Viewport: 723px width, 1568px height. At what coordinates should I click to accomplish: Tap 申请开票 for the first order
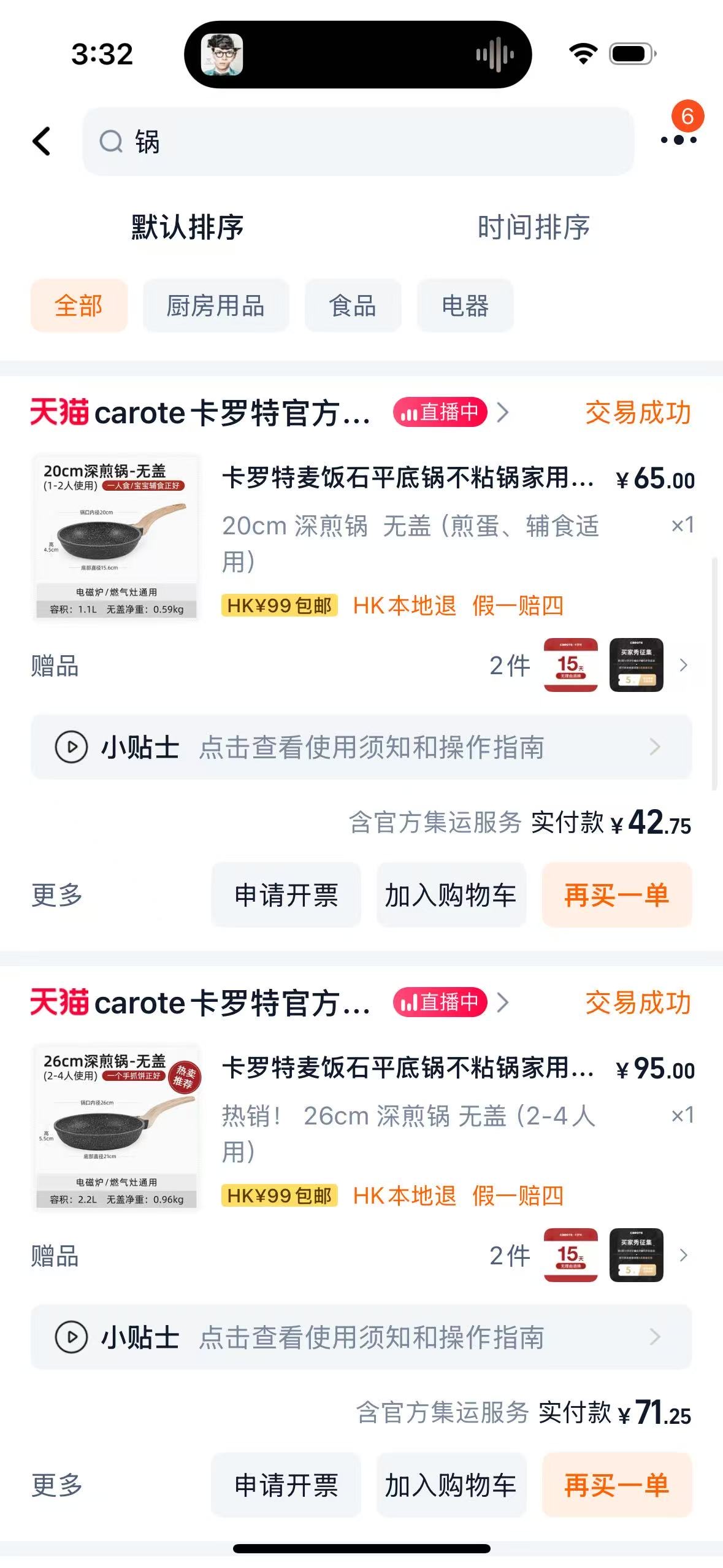click(286, 895)
